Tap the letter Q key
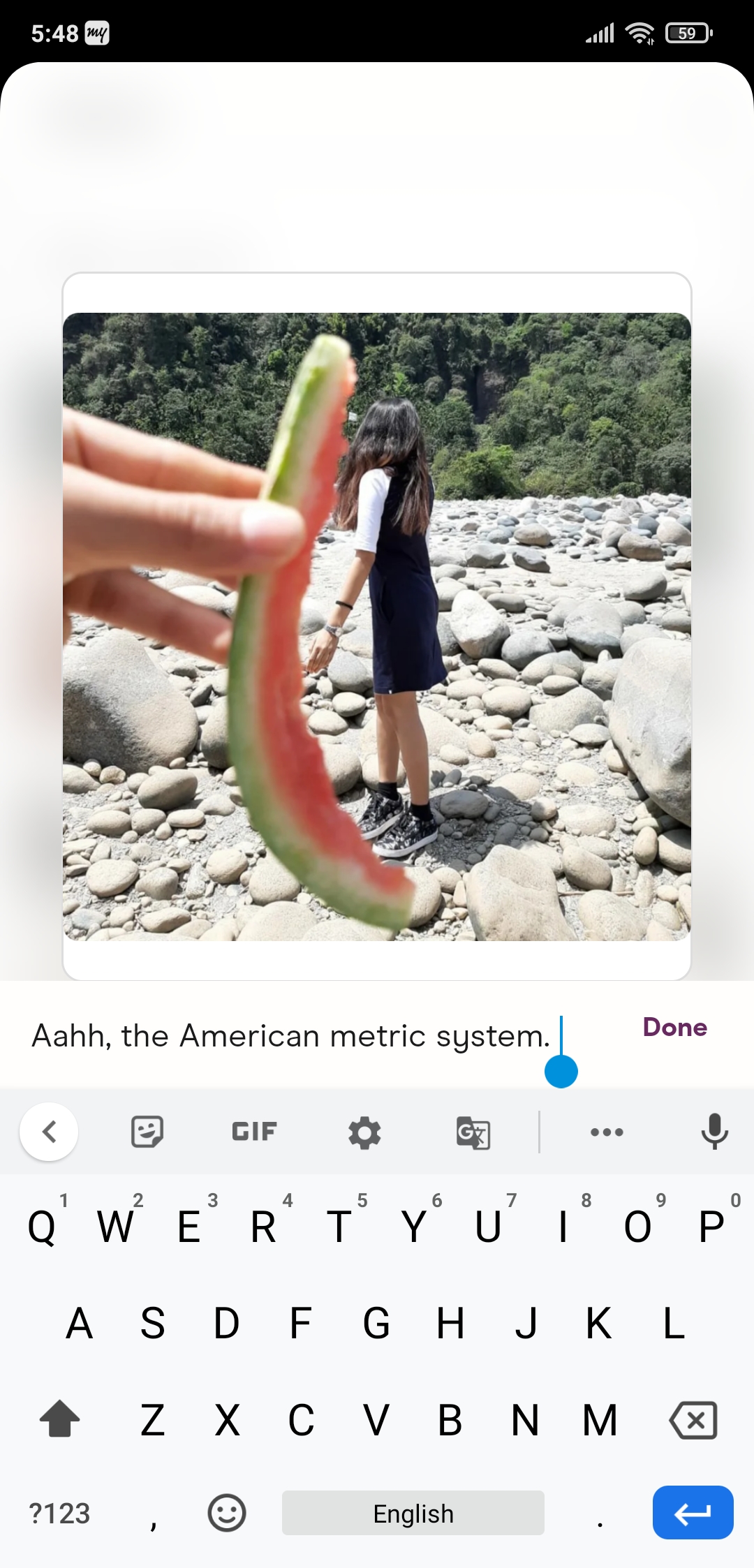 pos(42,1227)
